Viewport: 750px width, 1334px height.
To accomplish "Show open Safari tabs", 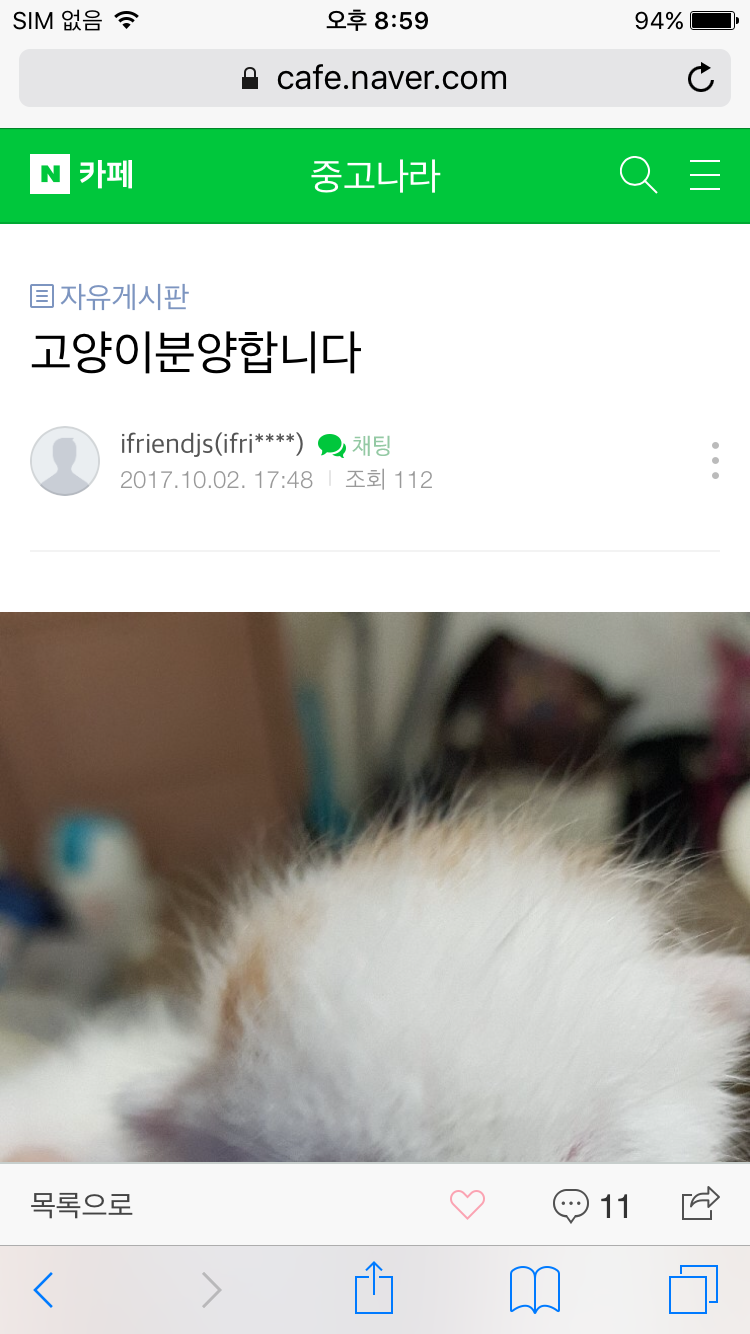I will tap(693, 1289).
